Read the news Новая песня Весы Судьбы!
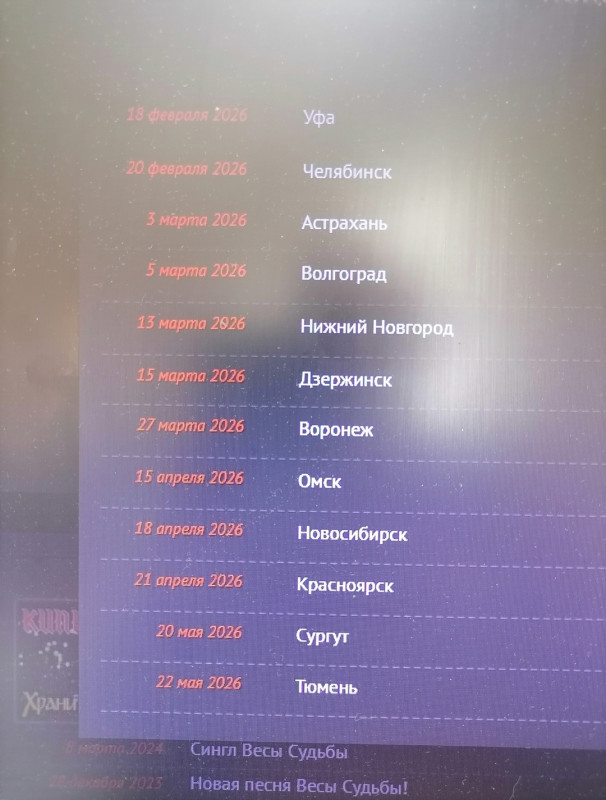Viewport: 606px width, 800px height. tap(299, 786)
